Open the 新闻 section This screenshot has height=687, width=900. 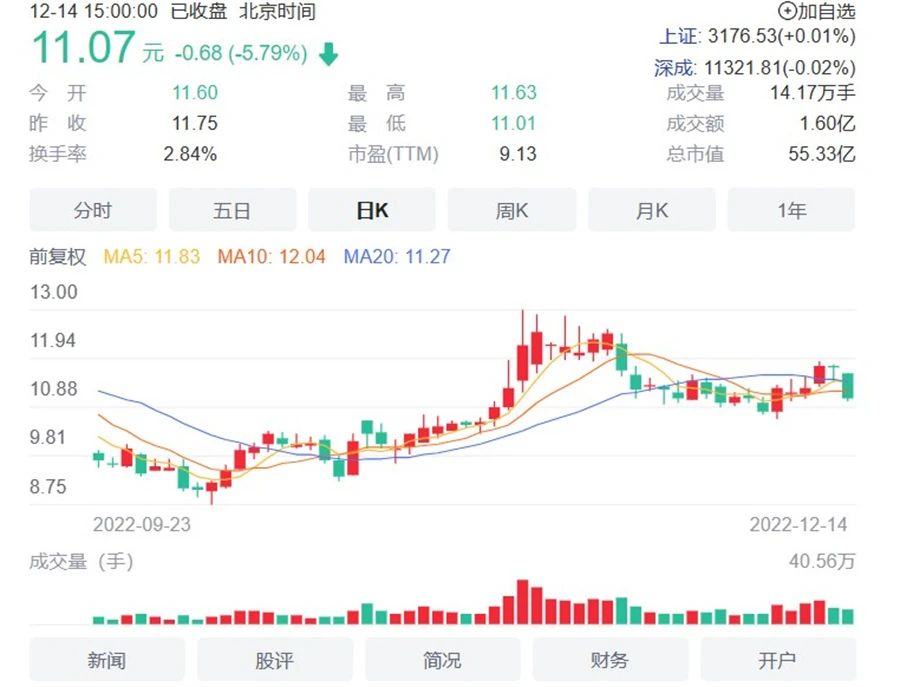pos(106,660)
